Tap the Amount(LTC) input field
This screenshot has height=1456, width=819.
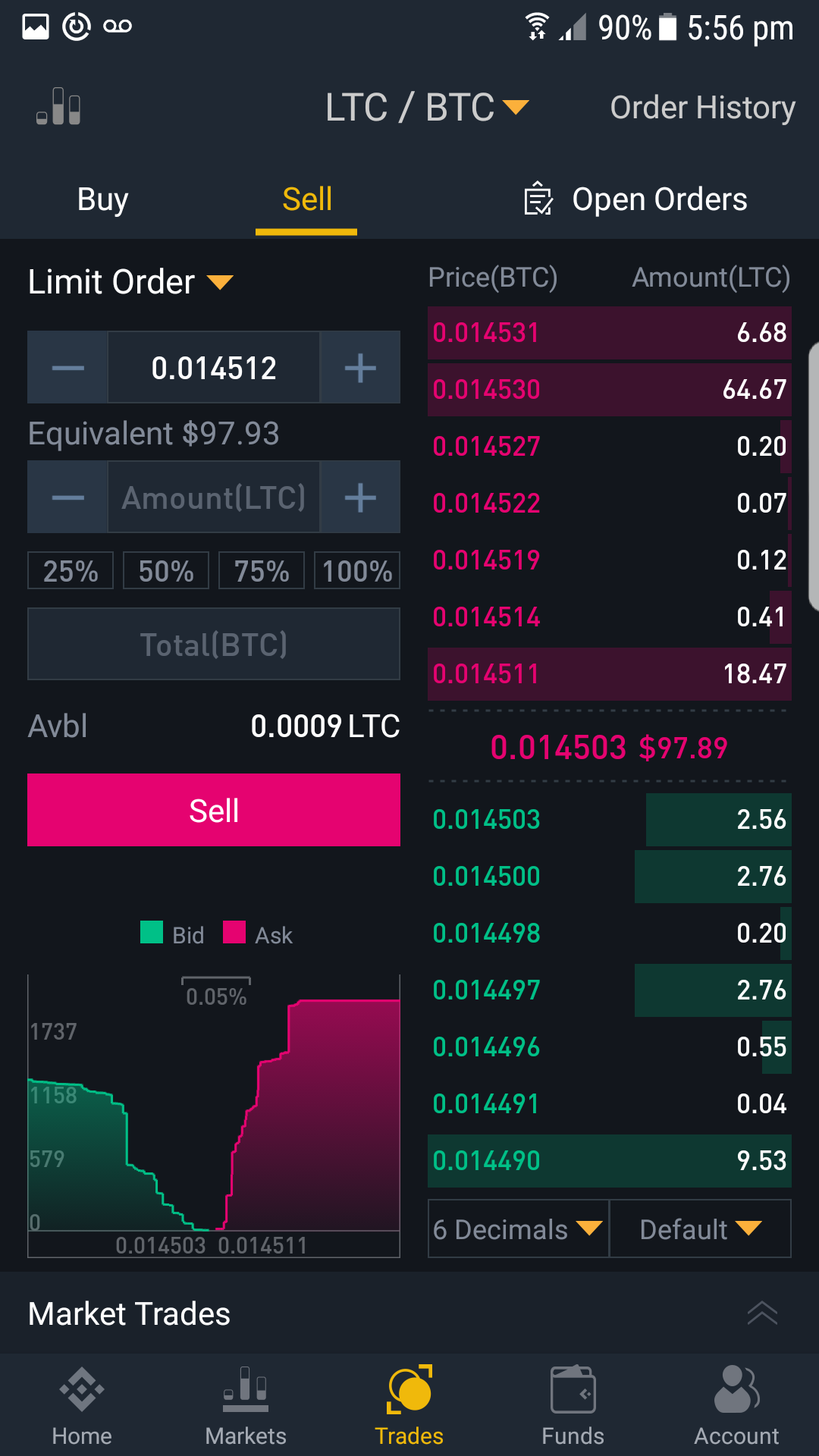tap(214, 497)
